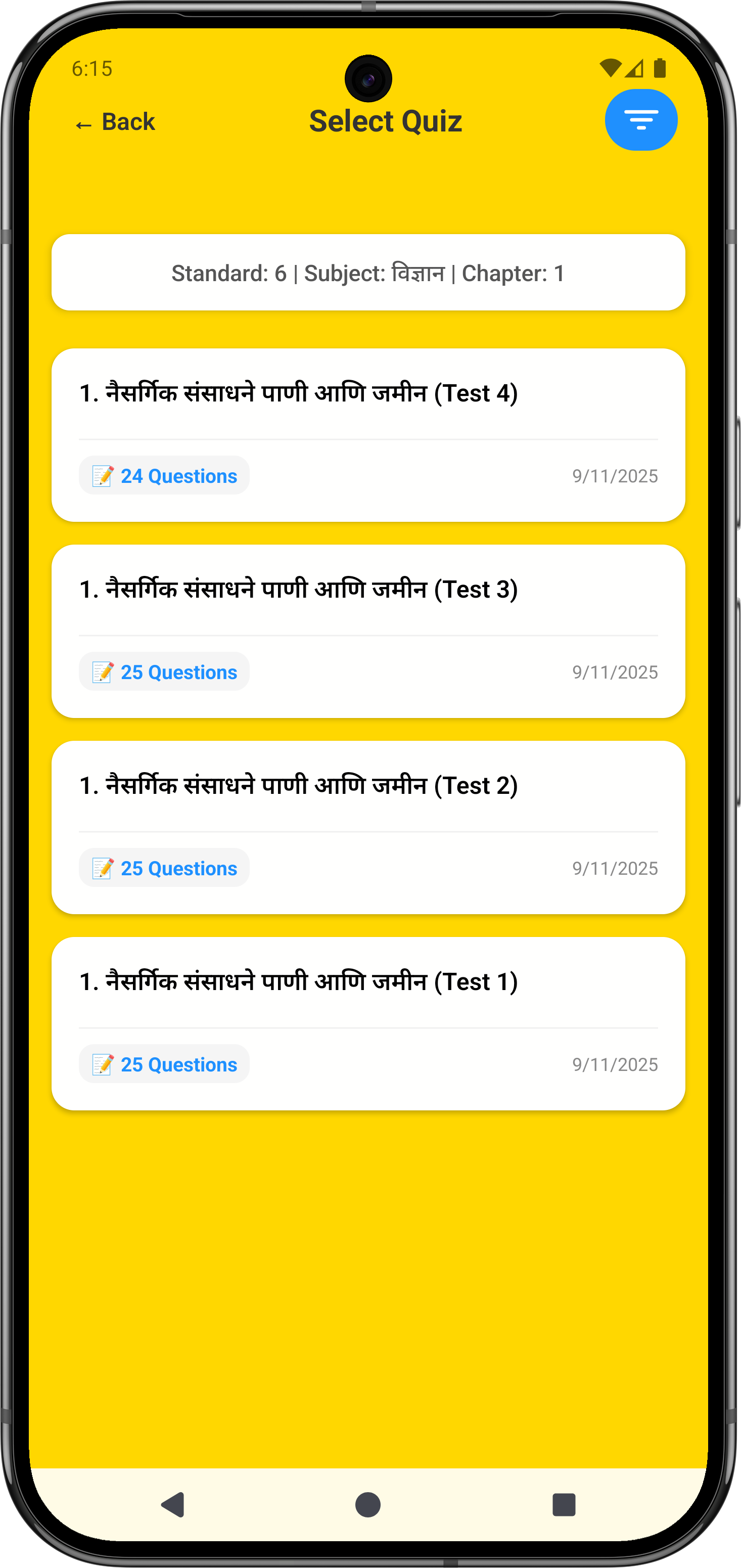This screenshot has width=741, height=1568.
Task: Click the battery indicator icon
Action: (661, 68)
